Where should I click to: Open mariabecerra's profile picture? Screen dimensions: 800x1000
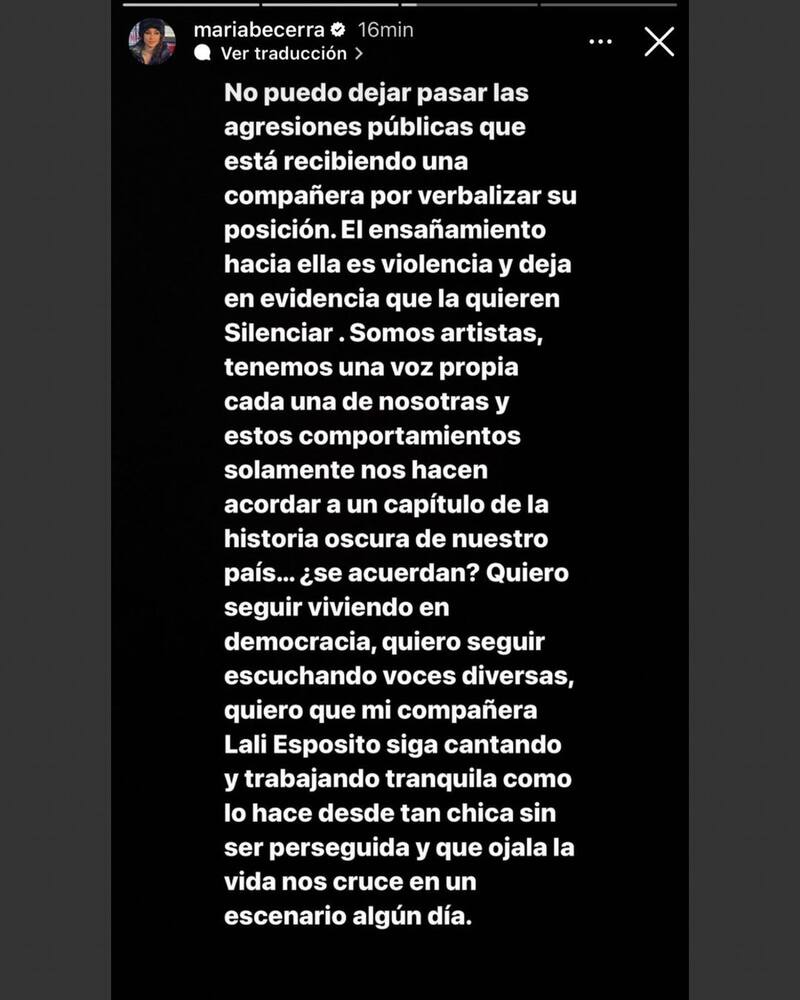coord(151,41)
